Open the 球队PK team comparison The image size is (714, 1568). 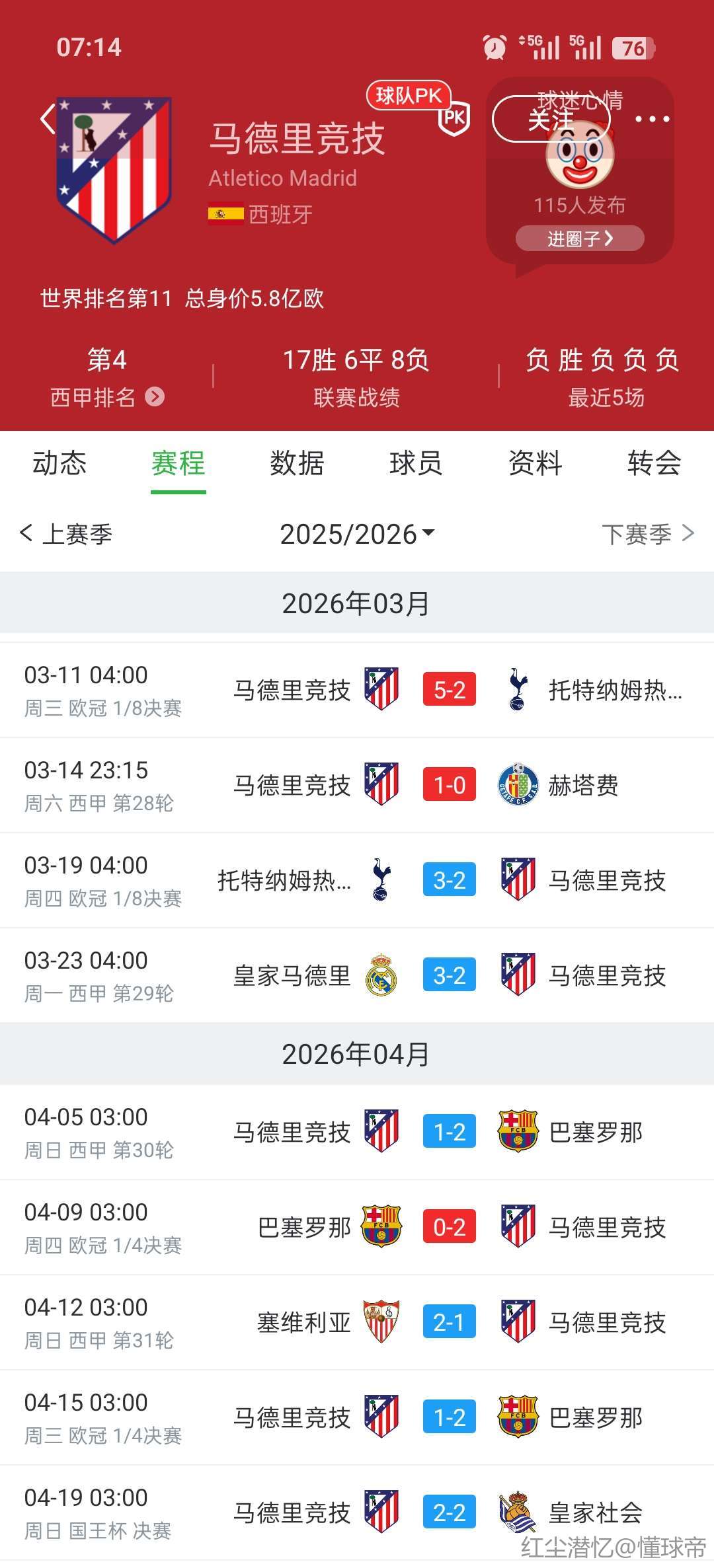pos(418,106)
